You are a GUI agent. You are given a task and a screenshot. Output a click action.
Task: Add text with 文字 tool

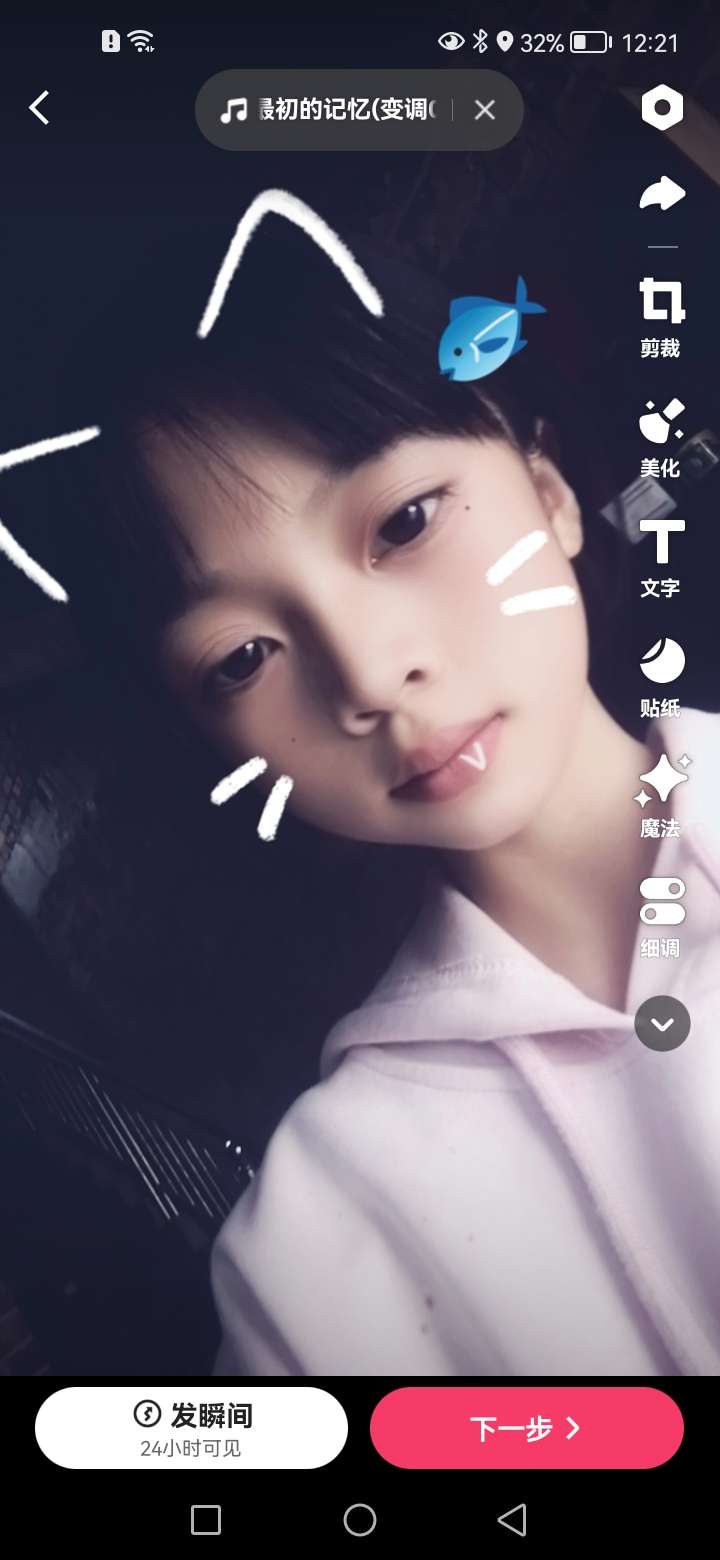[661, 557]
